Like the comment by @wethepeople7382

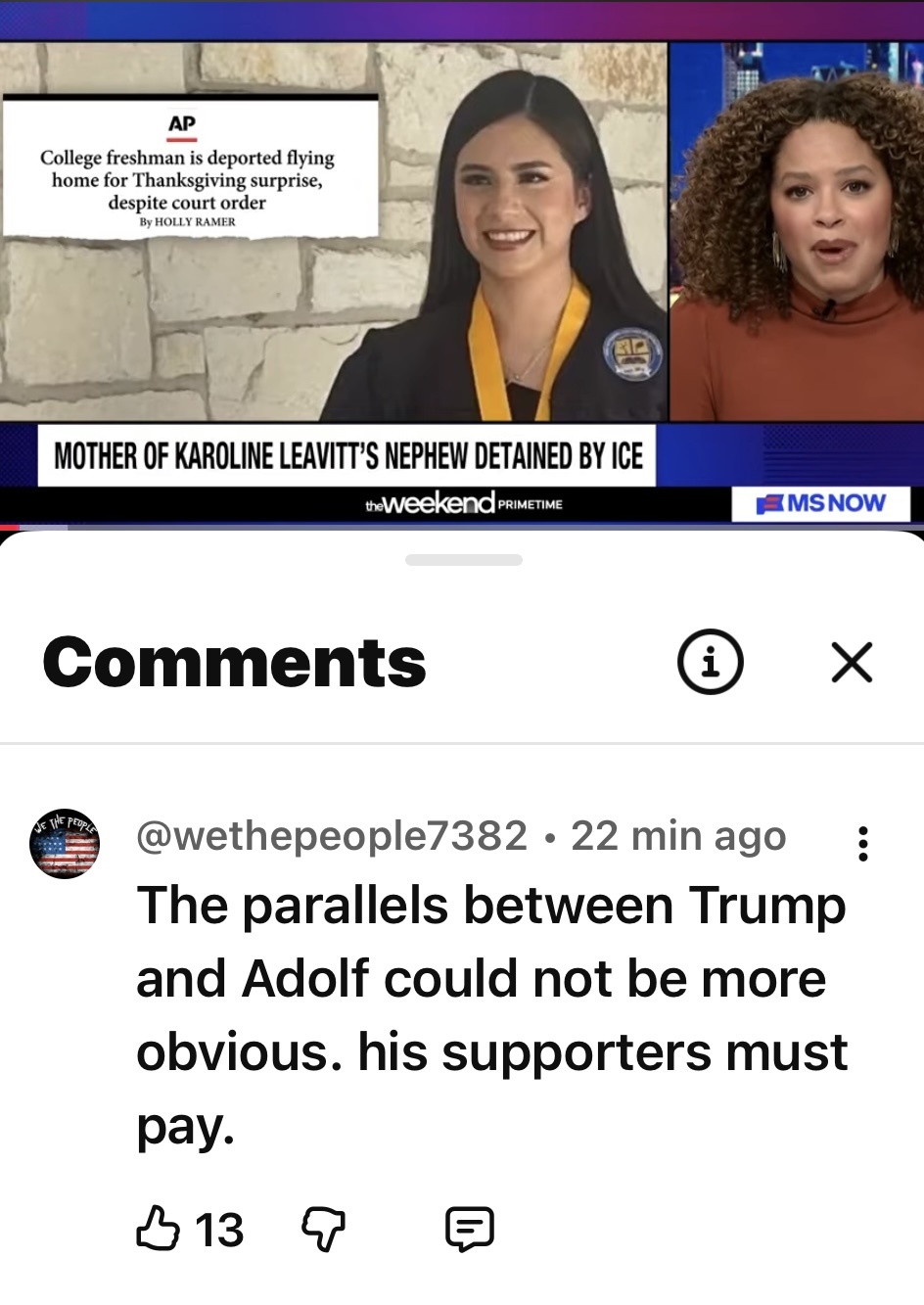click(x=159, y=1229)
